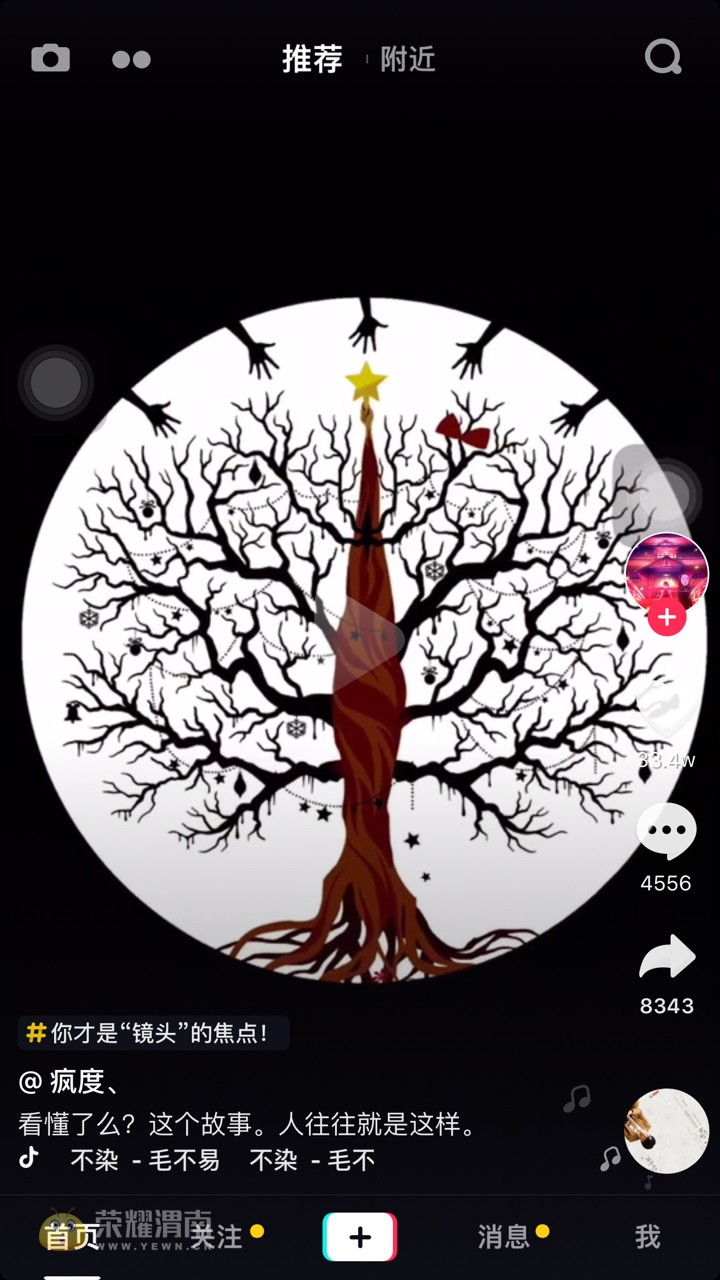
Task: Open the camera icon
Action: pos(50,59)
